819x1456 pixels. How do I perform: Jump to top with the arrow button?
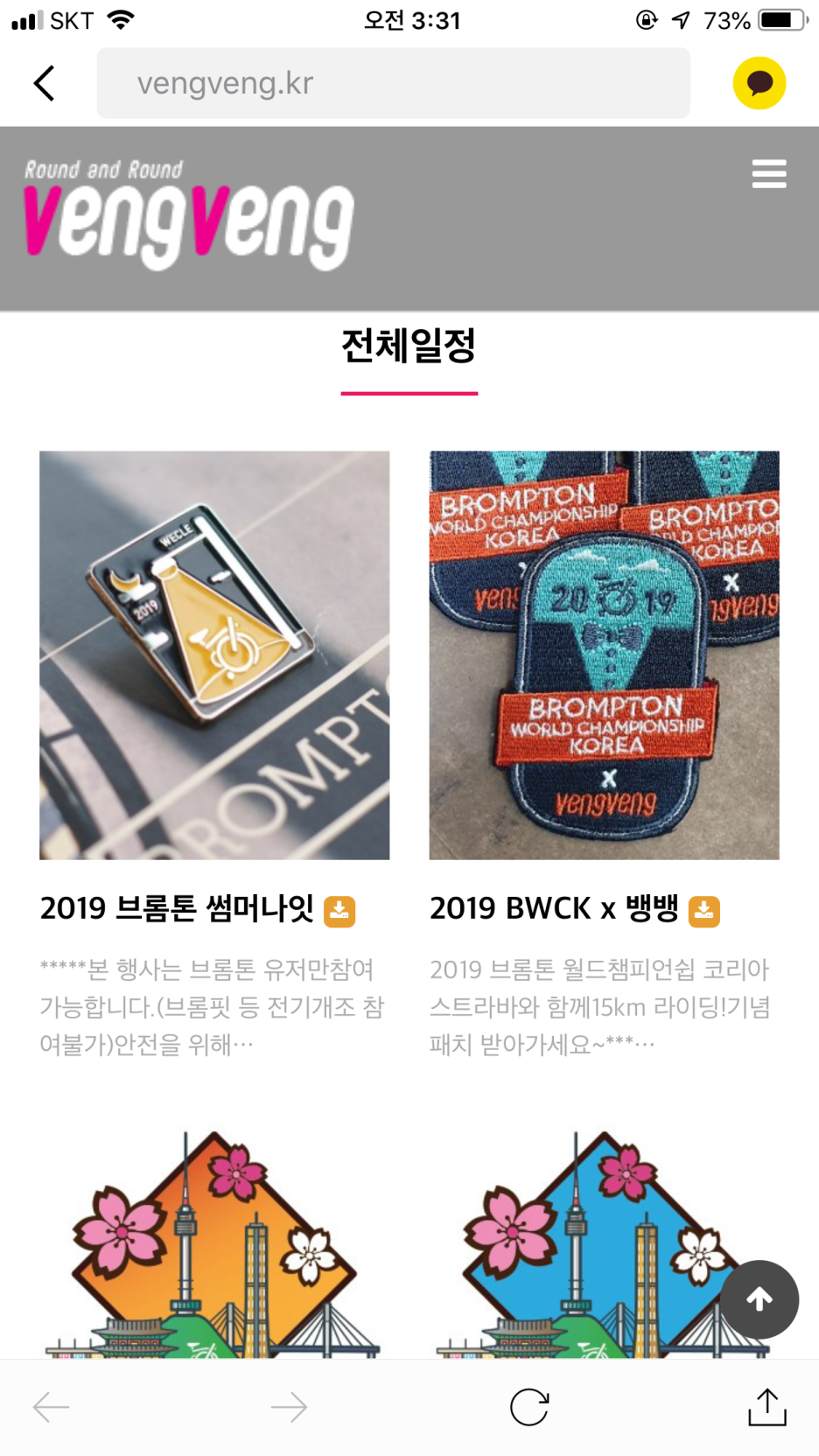tap(759, 1299)
